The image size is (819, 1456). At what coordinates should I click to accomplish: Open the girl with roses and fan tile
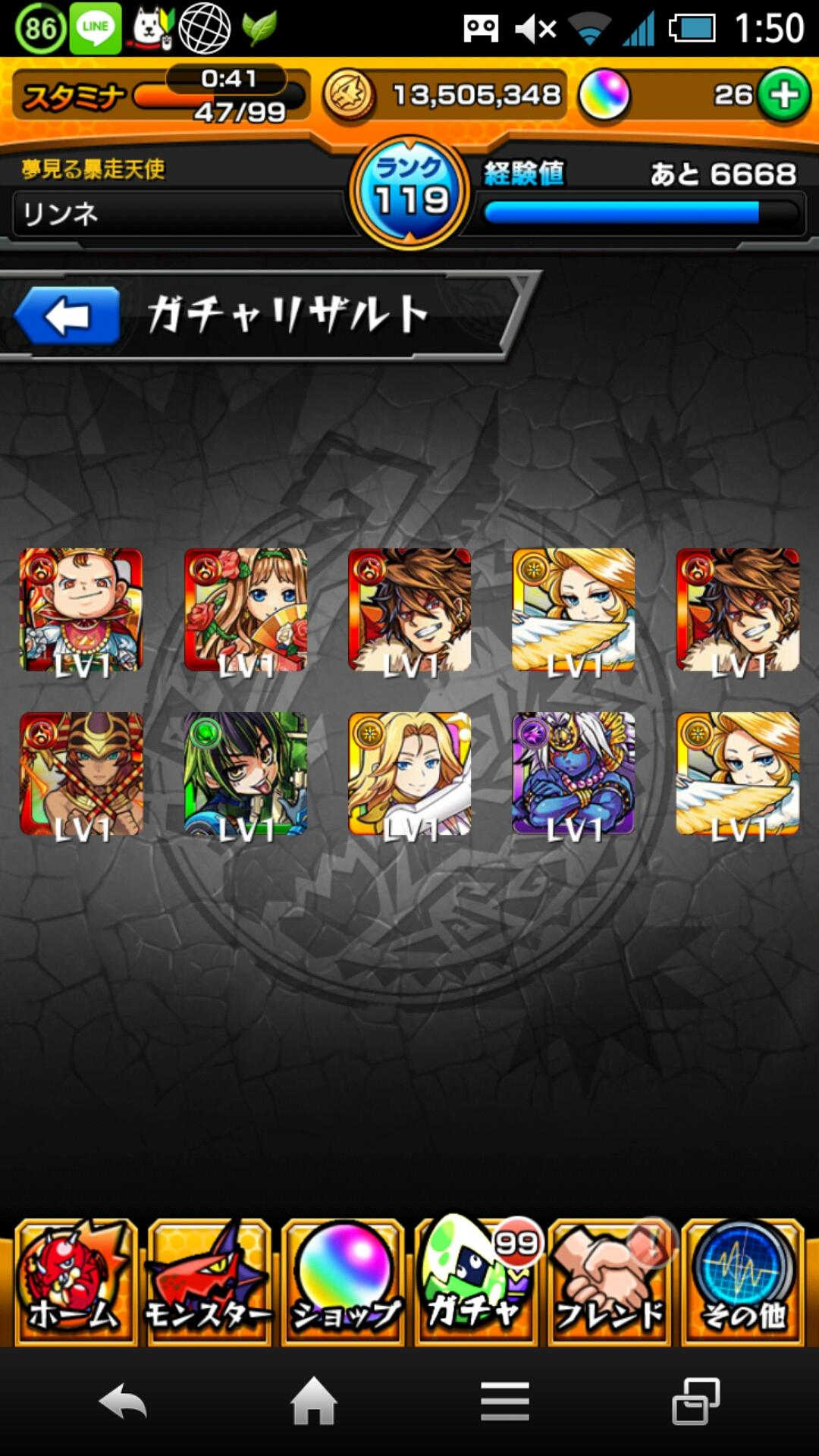(246, 610)
